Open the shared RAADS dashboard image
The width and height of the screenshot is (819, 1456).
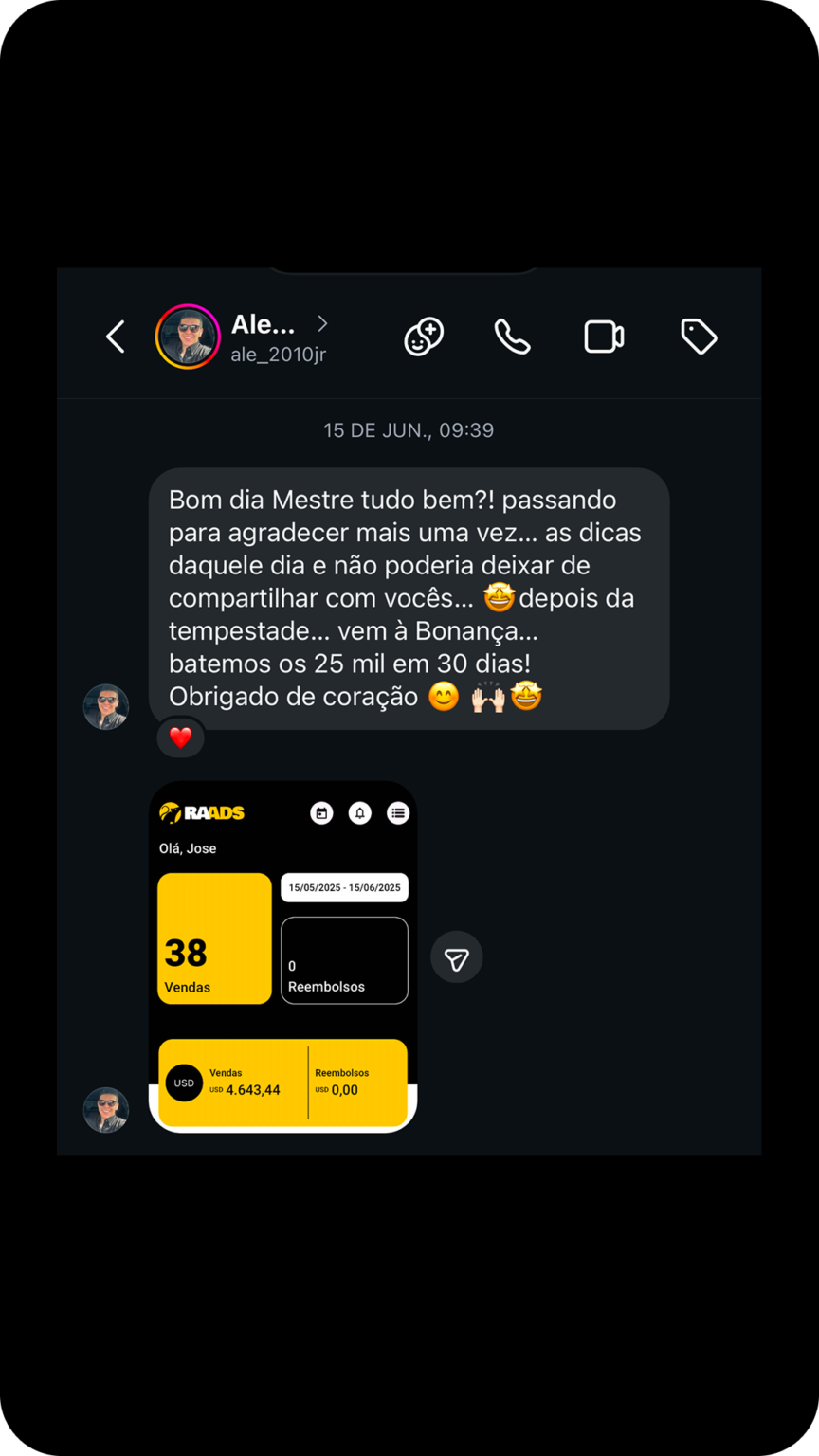point(282,956)
